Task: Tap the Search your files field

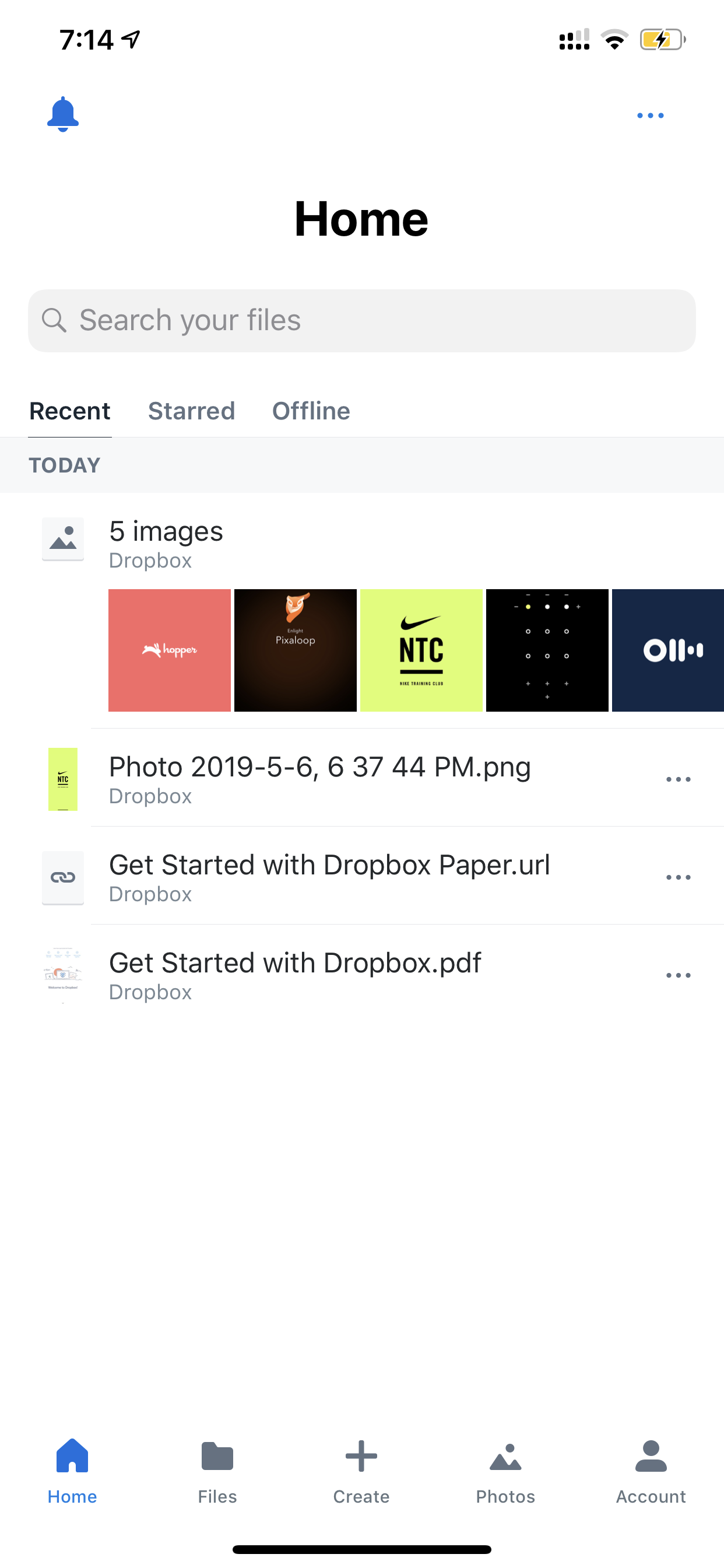Action: coord(362,321)
